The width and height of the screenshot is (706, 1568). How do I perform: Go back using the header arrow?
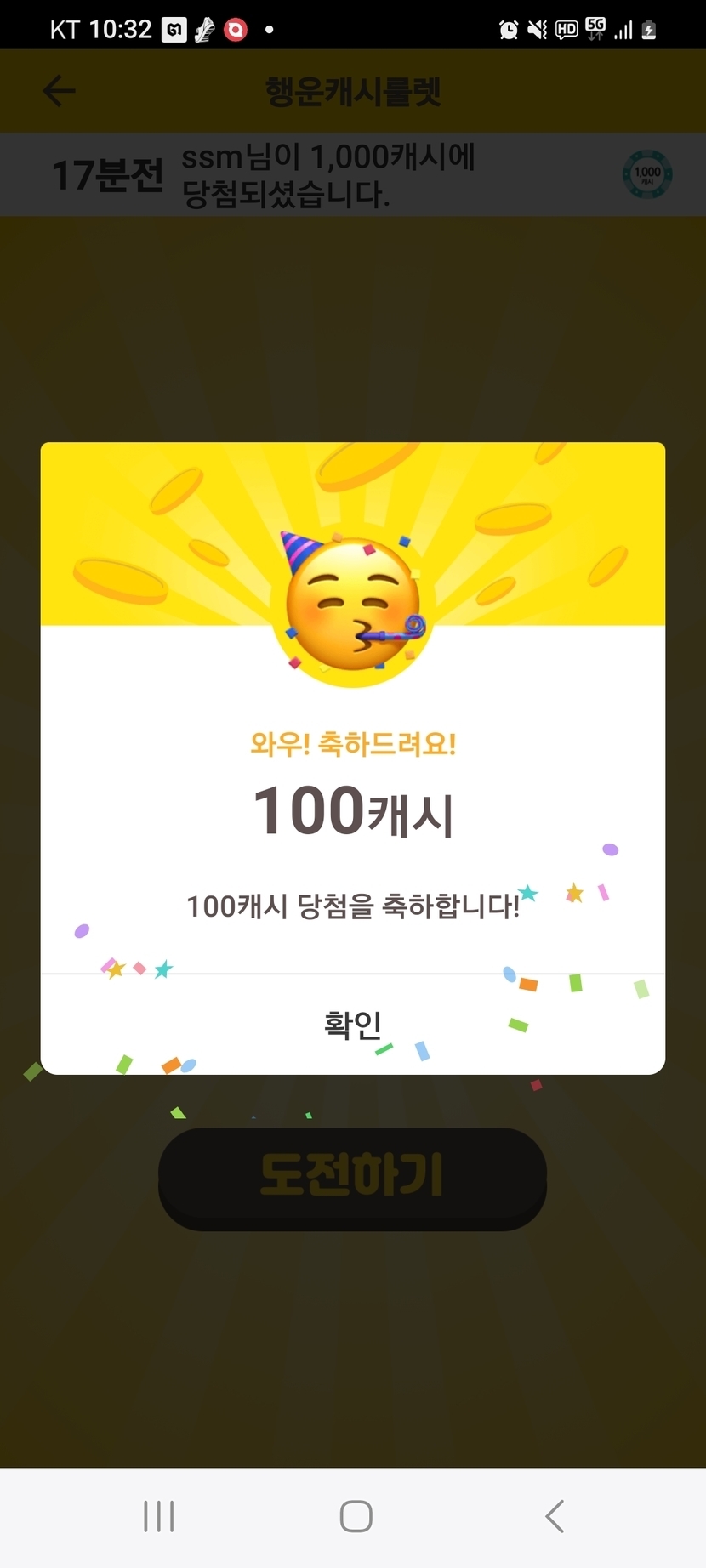click(x=59, y=91)
